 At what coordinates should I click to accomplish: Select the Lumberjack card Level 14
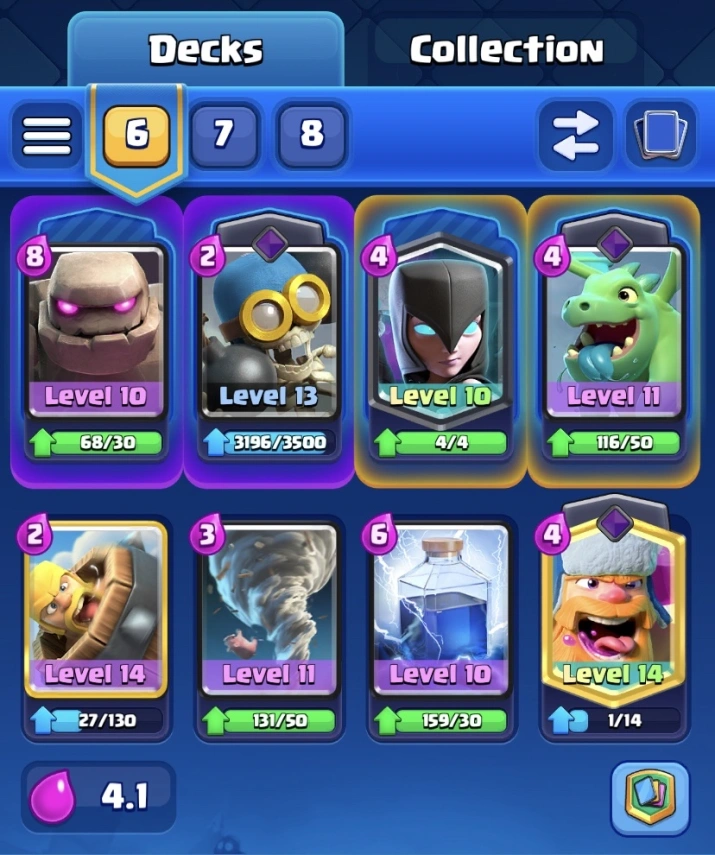pyautogui.click(x=613, y=610)
